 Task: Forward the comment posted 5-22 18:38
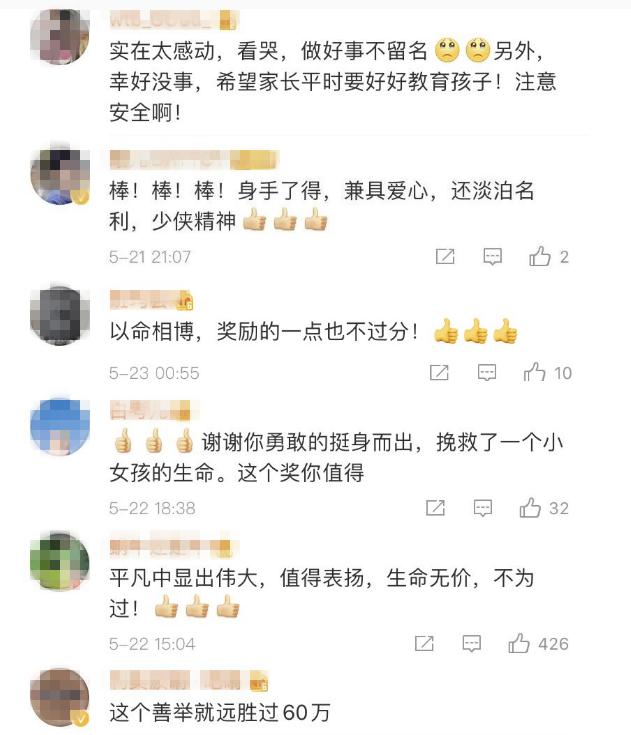click(x=435, y=508)
